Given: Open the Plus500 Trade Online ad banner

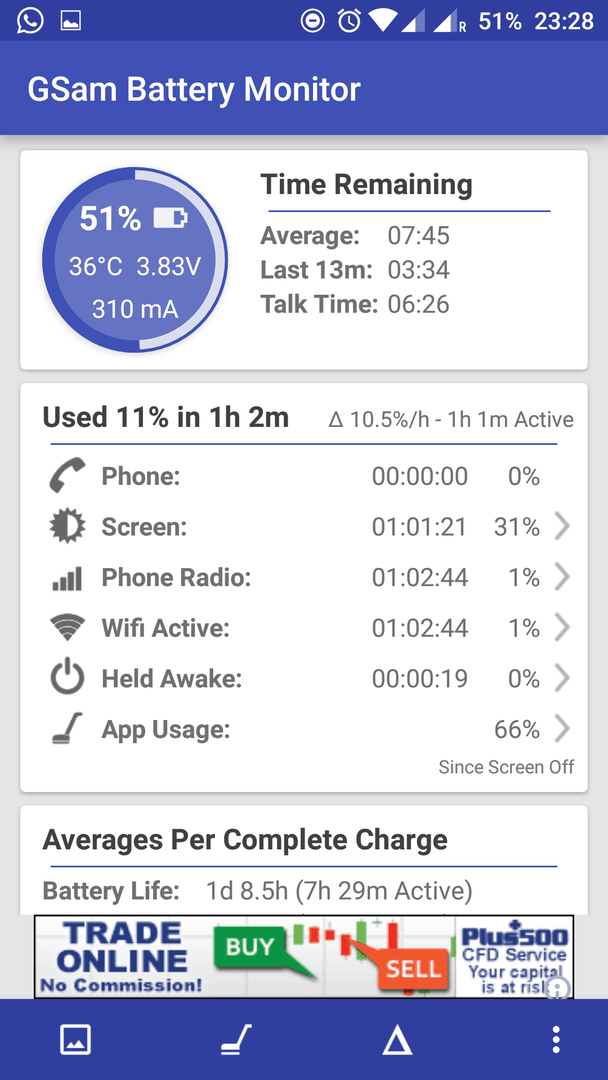Looking at the screenshot, I should pos(304,956).
